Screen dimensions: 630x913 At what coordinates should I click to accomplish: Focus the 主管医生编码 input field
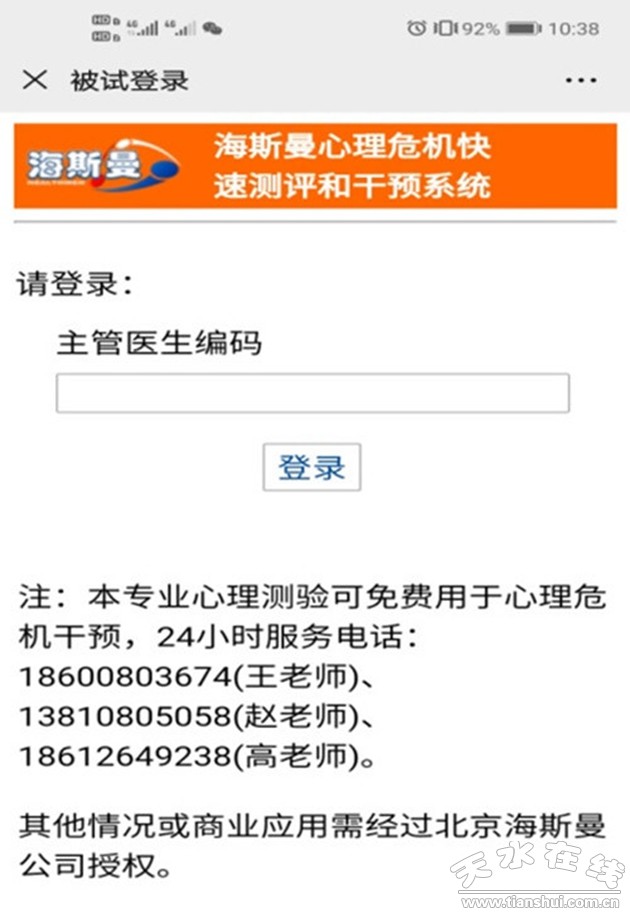click(312, 393)
